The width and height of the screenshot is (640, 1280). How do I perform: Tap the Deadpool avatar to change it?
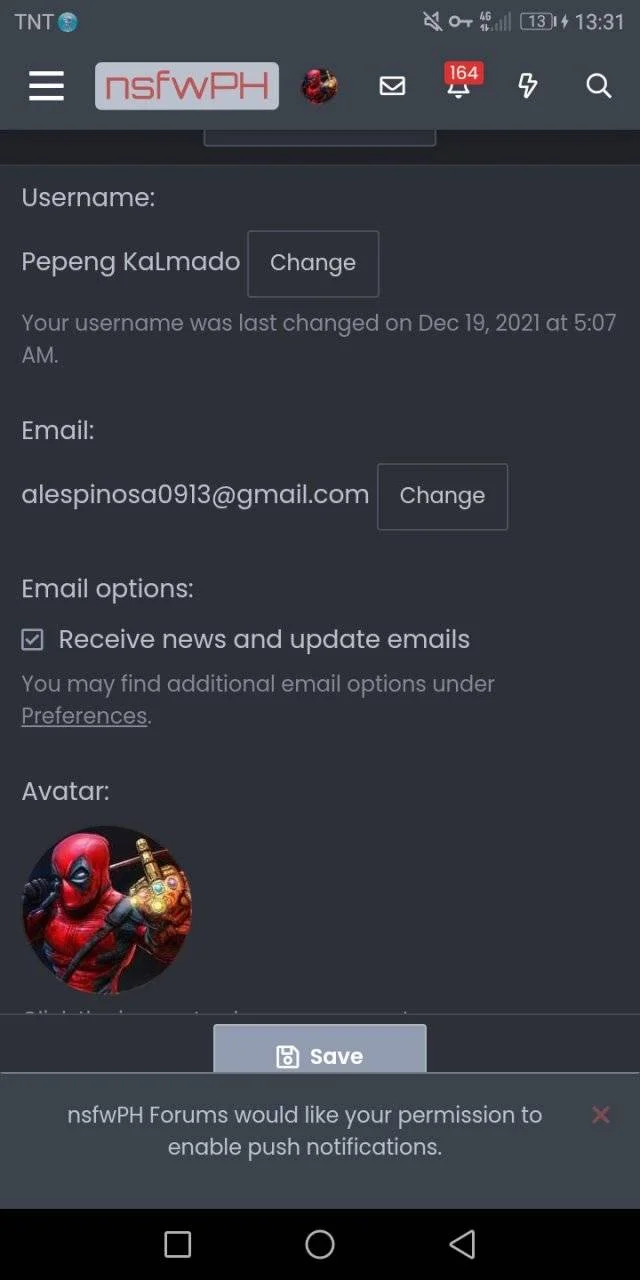tap(107, 909)
